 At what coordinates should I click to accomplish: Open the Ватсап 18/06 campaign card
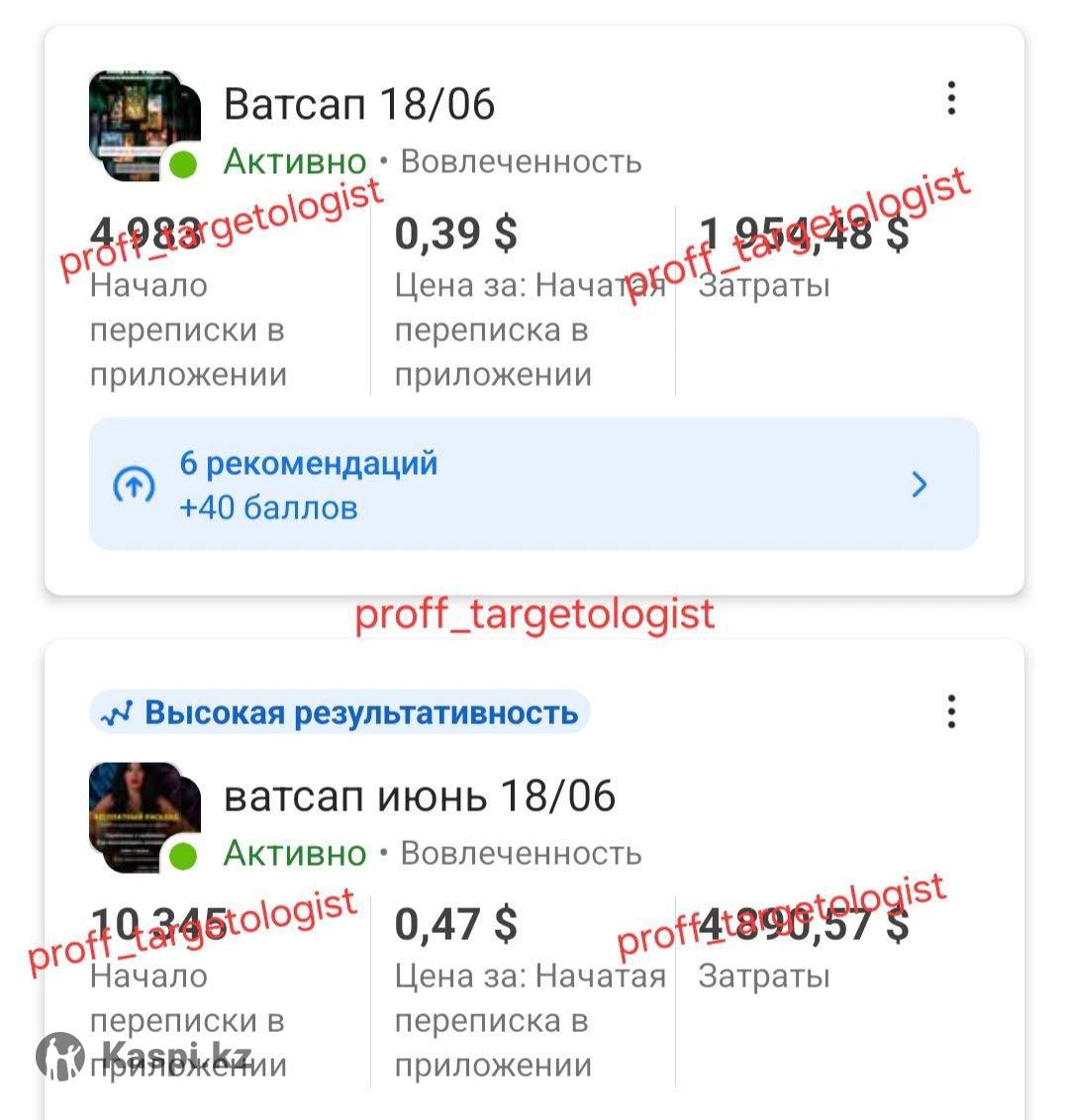coord(358,105)
